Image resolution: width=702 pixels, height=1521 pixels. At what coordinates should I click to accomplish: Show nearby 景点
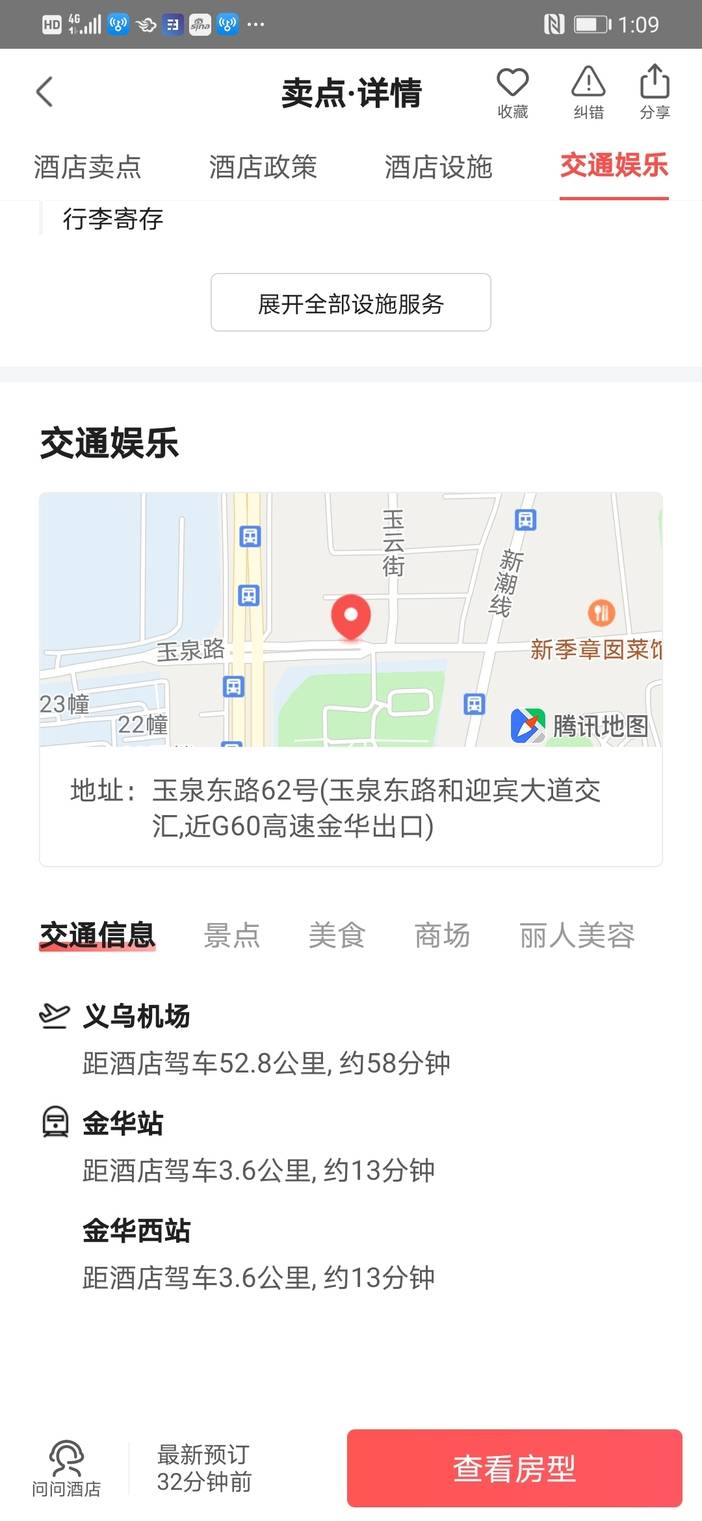tap(232, 936)
